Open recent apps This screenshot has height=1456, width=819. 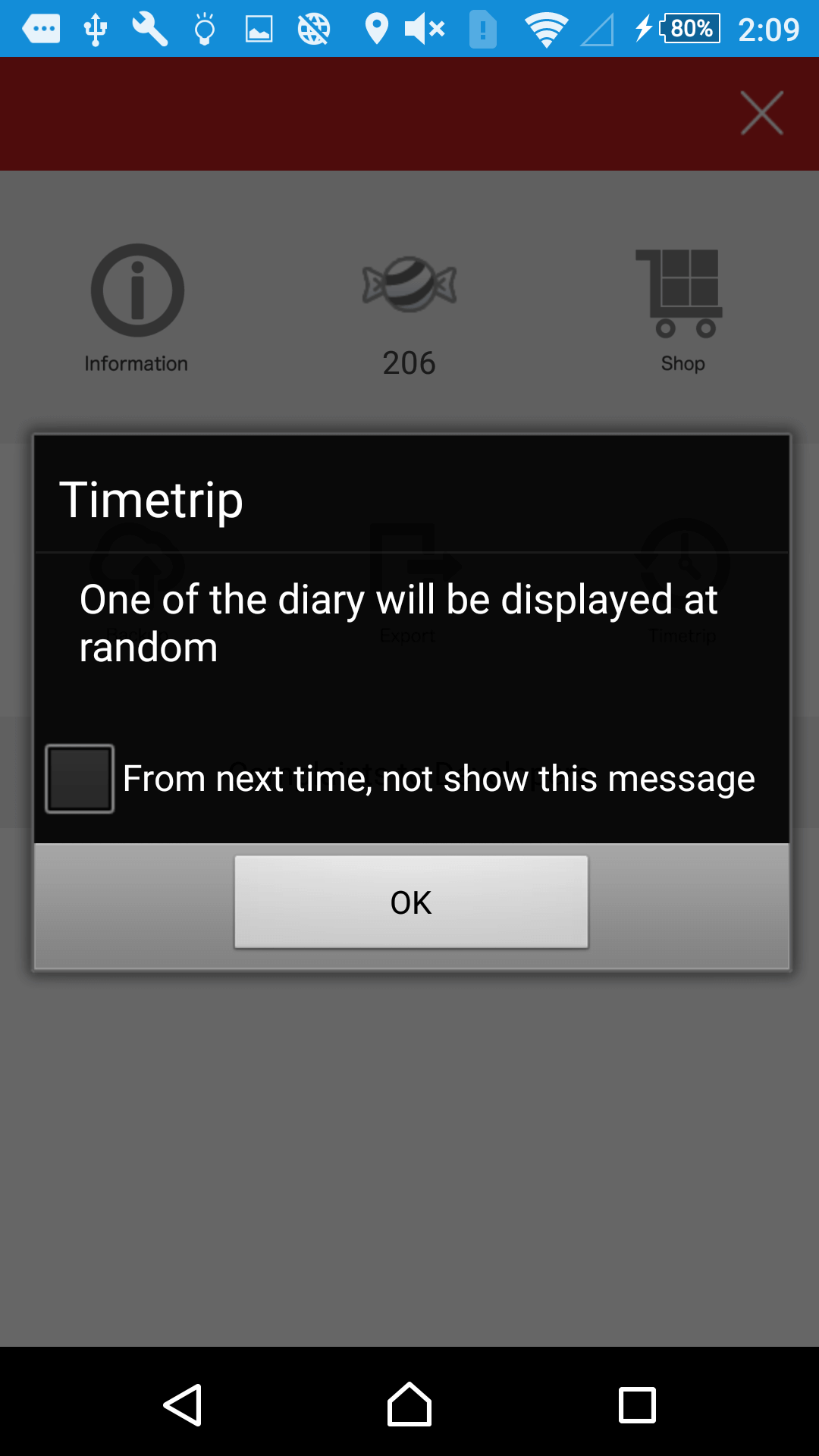[637, 1405]
